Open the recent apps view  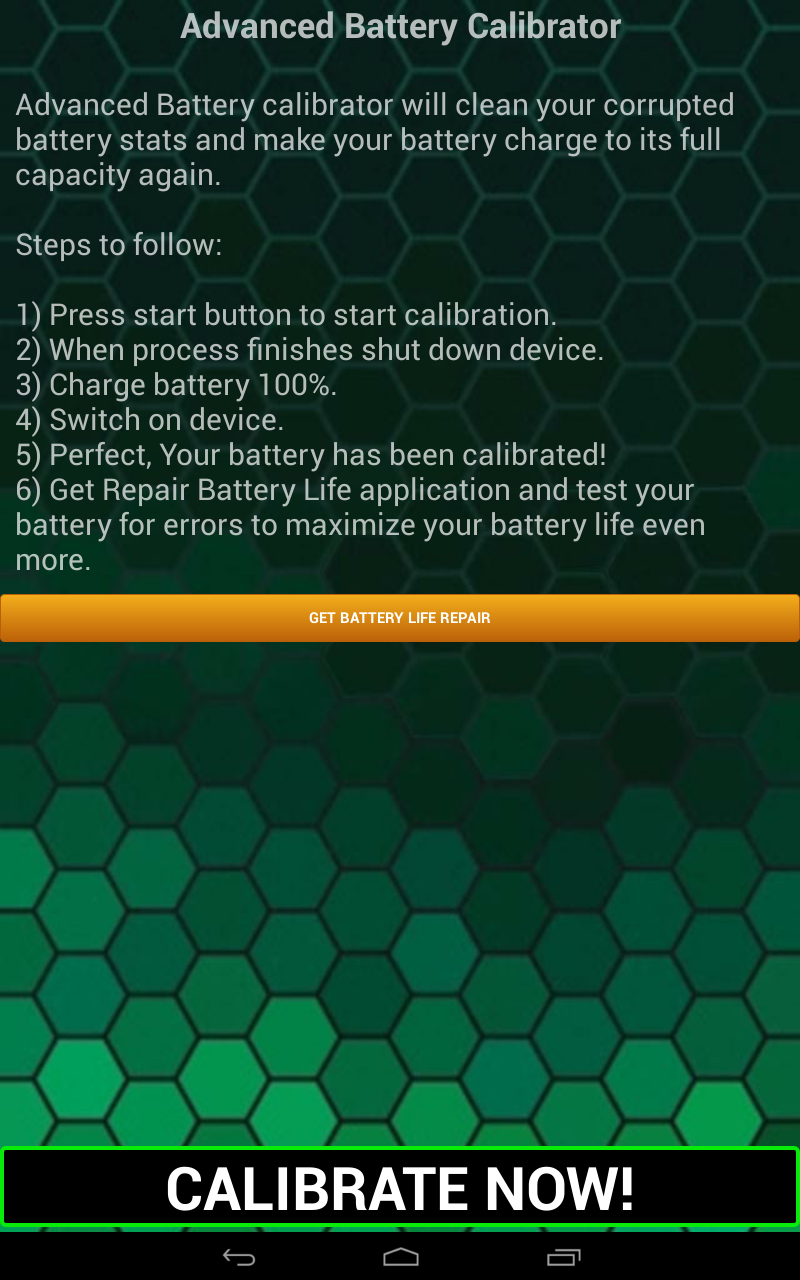click(563, 1256)
